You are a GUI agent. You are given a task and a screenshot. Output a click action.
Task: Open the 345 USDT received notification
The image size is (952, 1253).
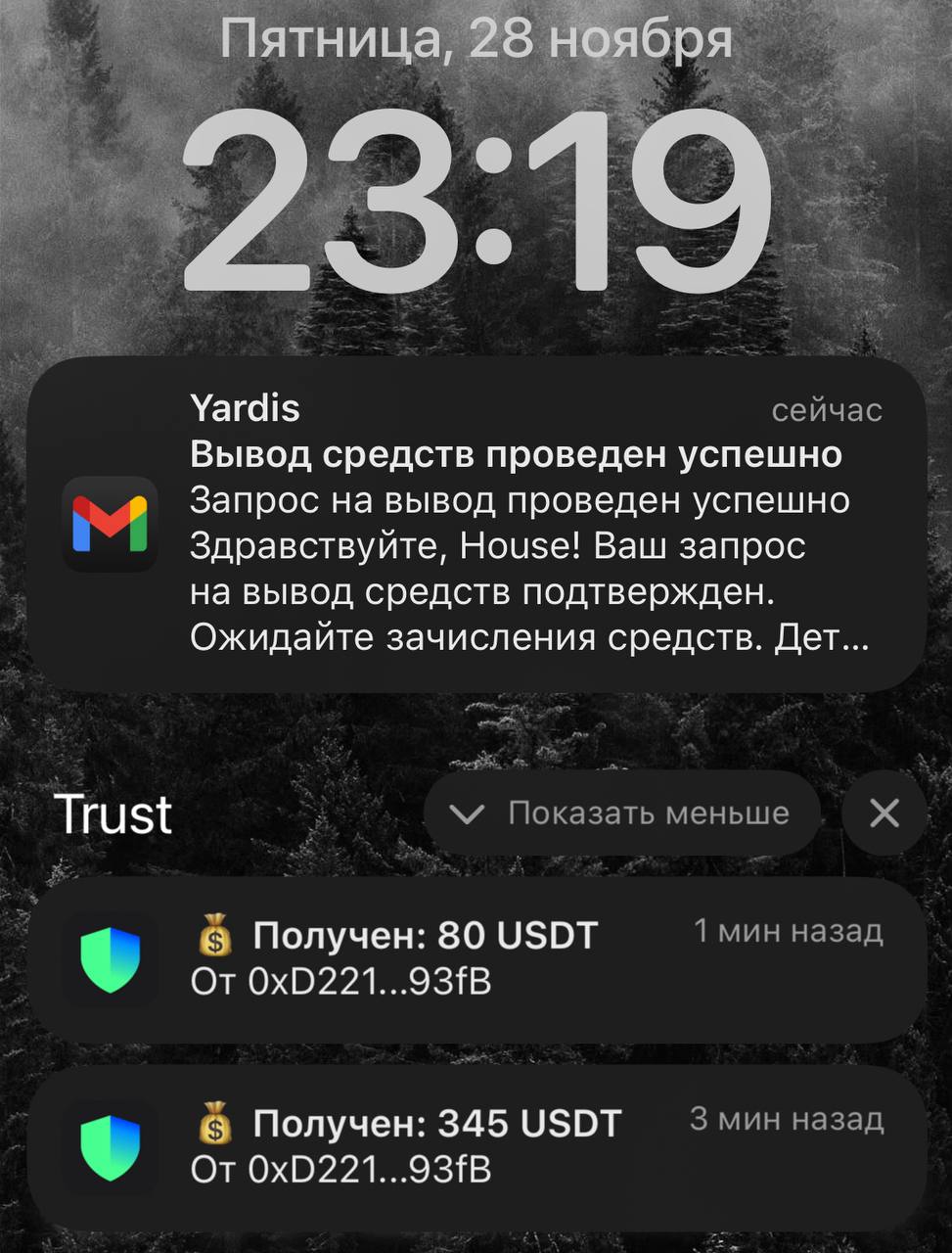point(476,1145)
